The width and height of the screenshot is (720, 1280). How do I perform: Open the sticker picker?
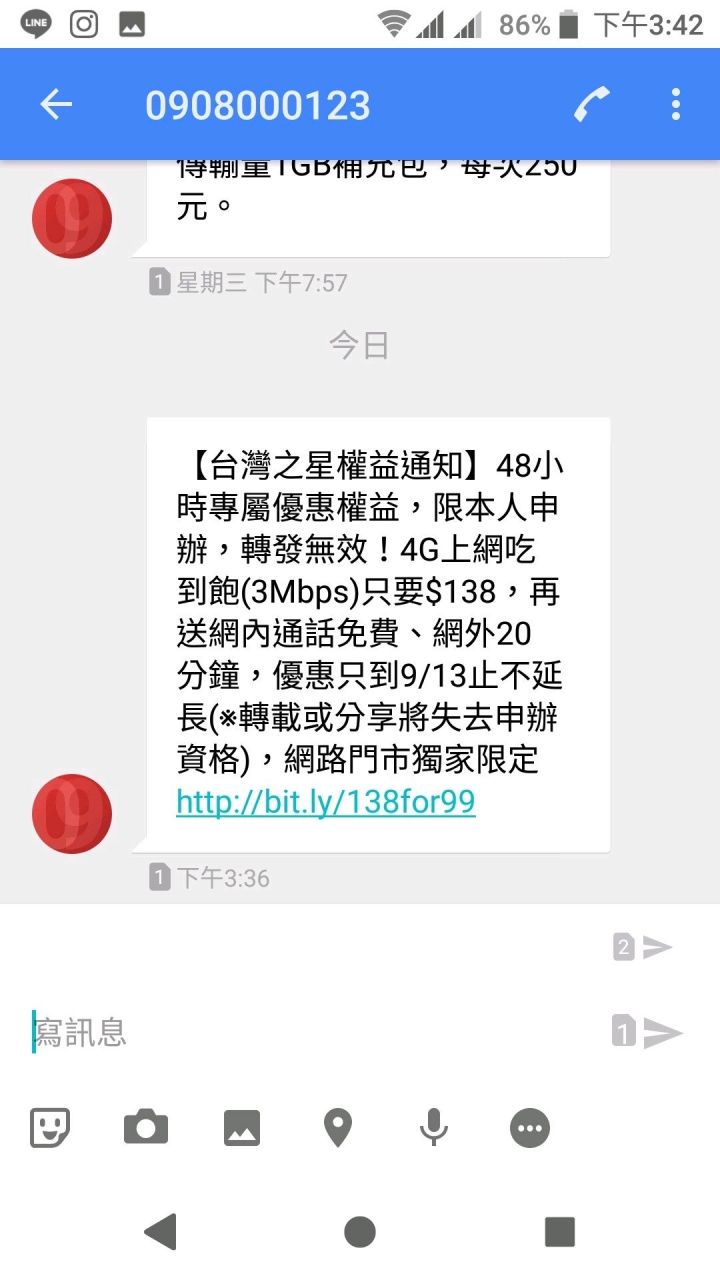point(49,1128)
